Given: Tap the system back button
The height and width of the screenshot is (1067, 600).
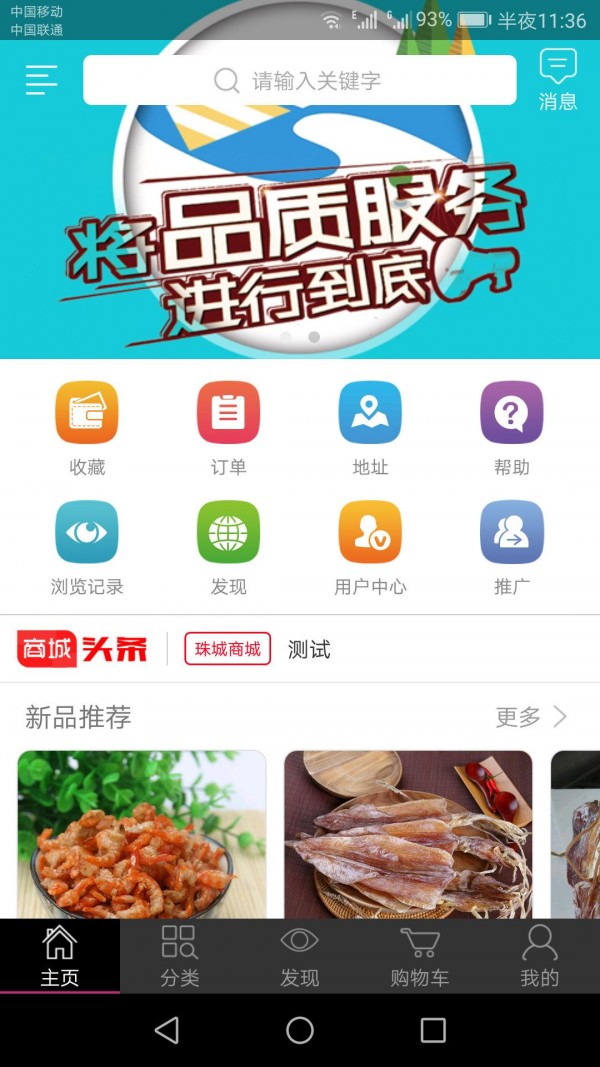Looking at the screenshot, I should pyautogui.click(x=167, y=1030).
